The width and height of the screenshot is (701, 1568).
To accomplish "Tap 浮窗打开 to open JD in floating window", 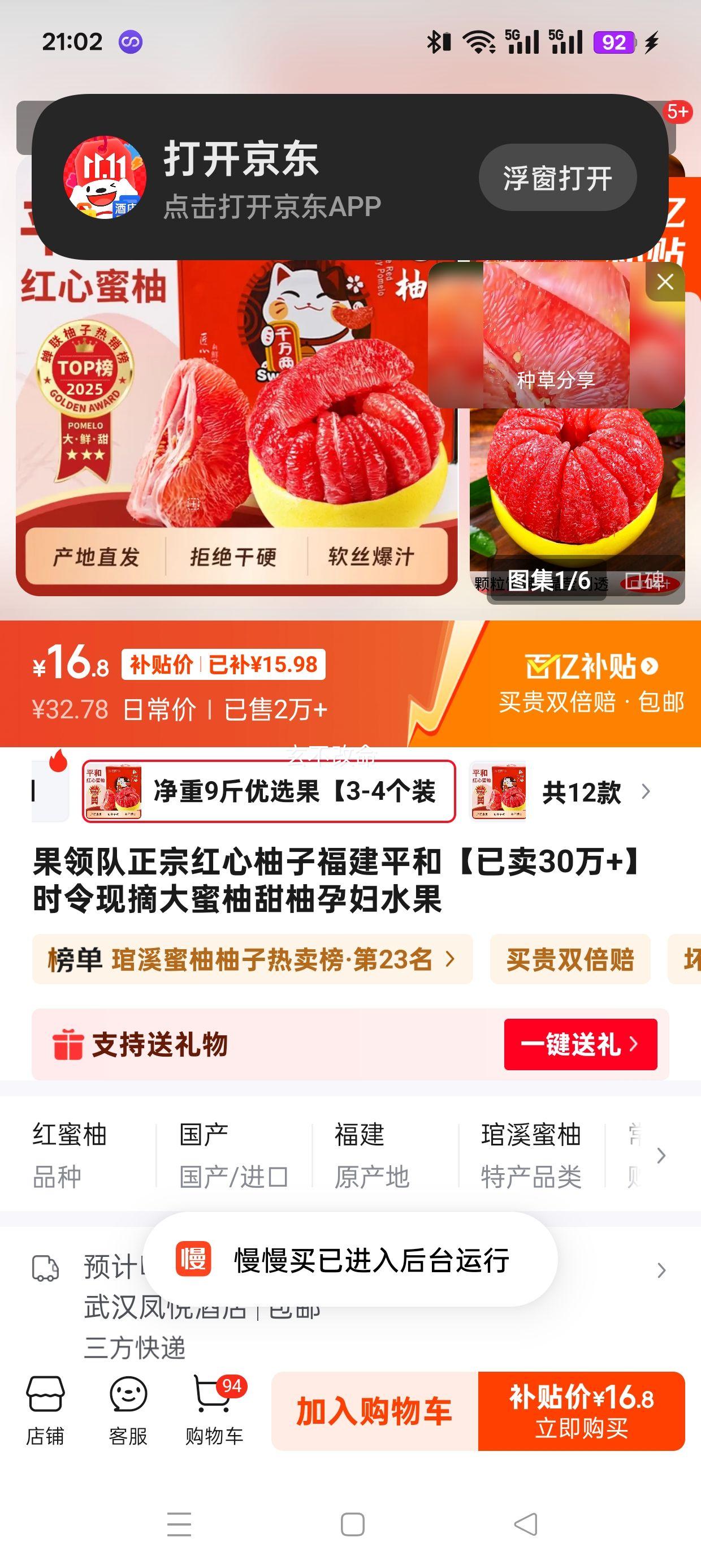I will tap(557, 178).
